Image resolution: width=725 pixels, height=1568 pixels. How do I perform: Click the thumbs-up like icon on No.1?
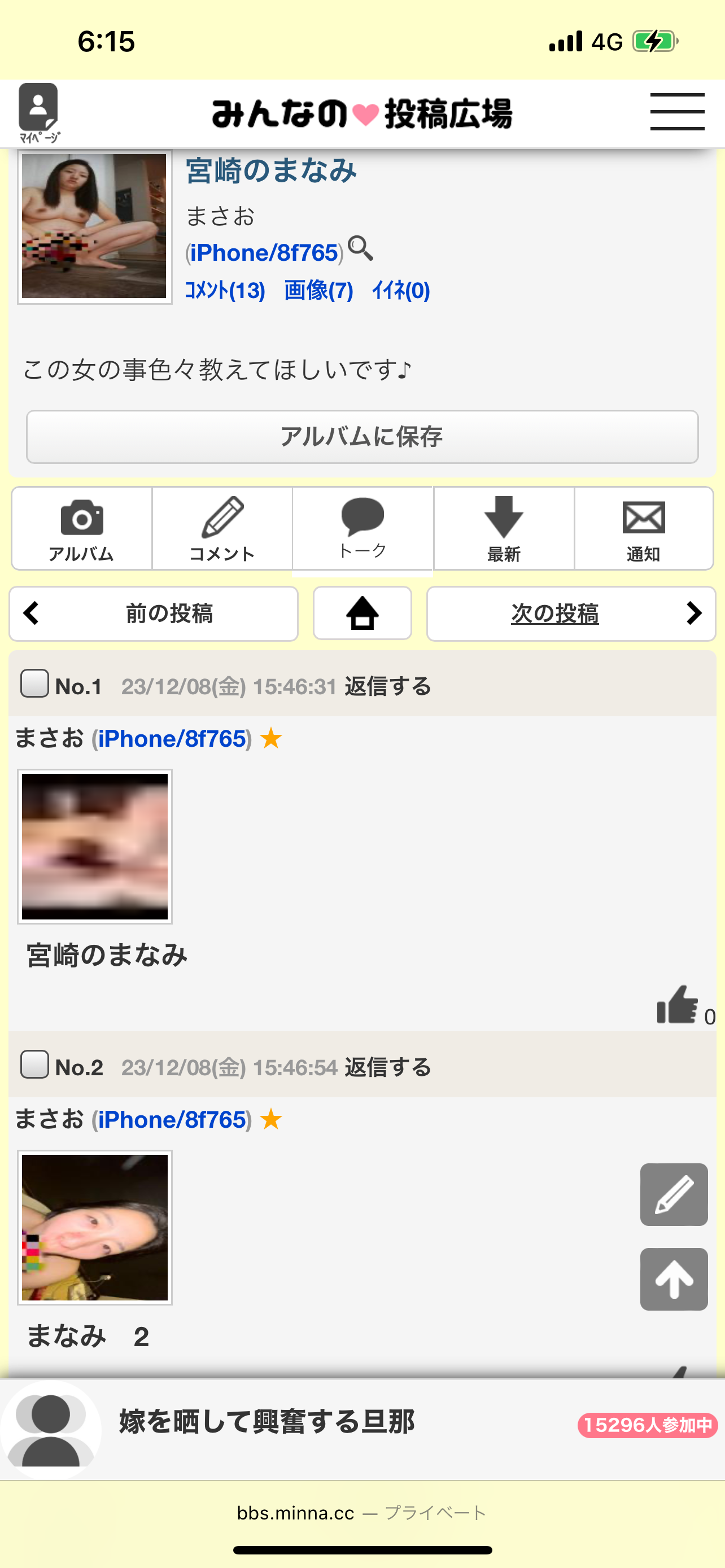pyautogui.click(x=678, y=1004)
